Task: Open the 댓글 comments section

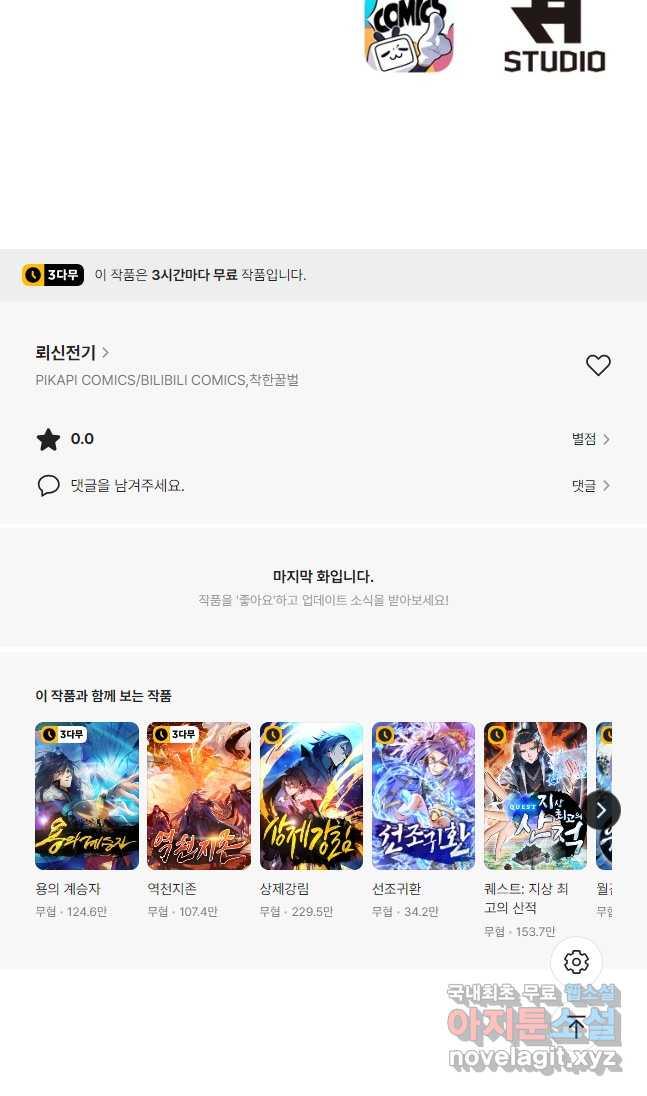Action: 590,486
